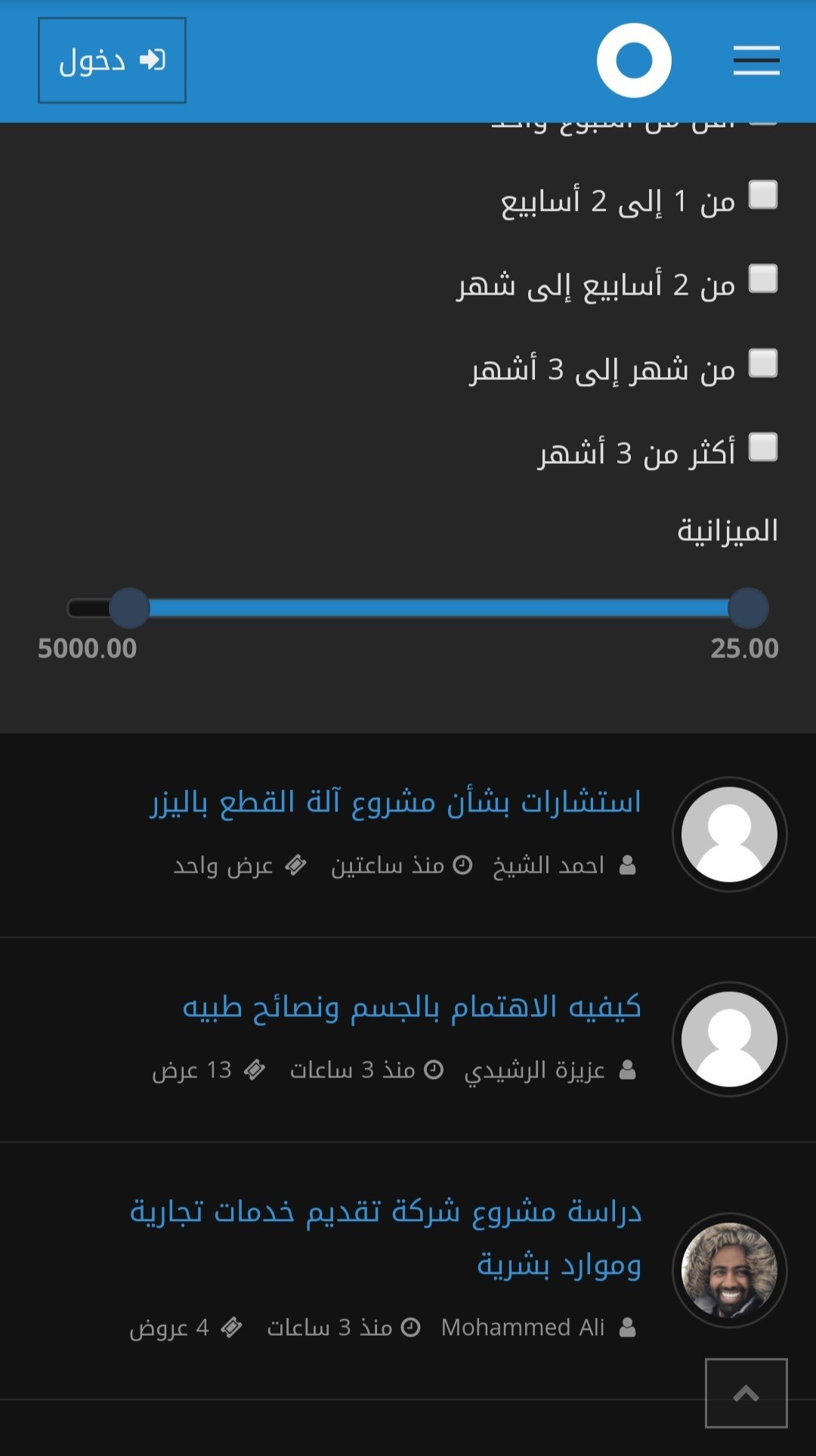Image resolution: width=816 pixels, height=1456 pixels.
Task: Tap the back-to-top arrow button
Action: pos(746,1393)
